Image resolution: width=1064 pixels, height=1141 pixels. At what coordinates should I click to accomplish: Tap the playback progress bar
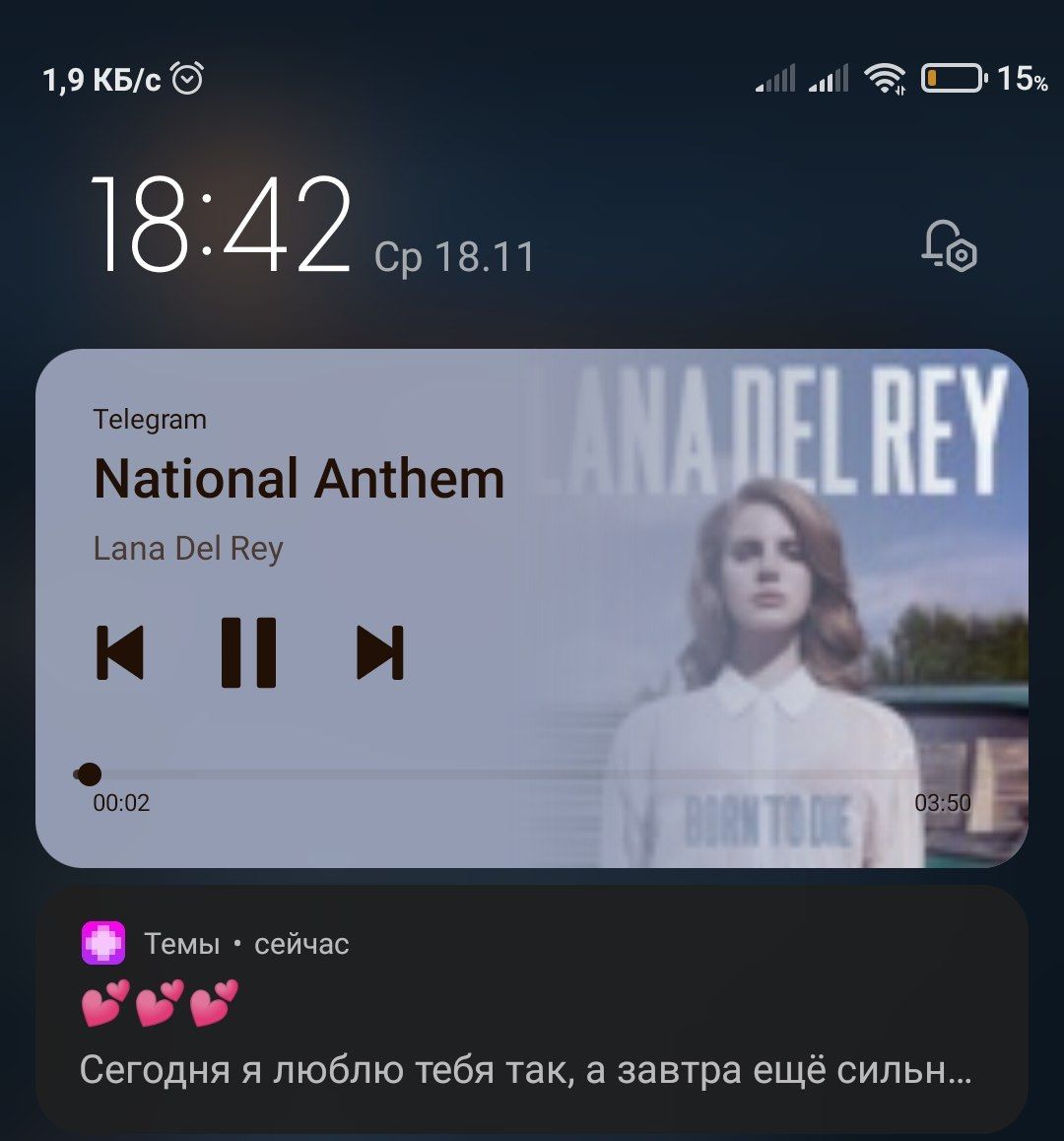[x=493, y=774]
